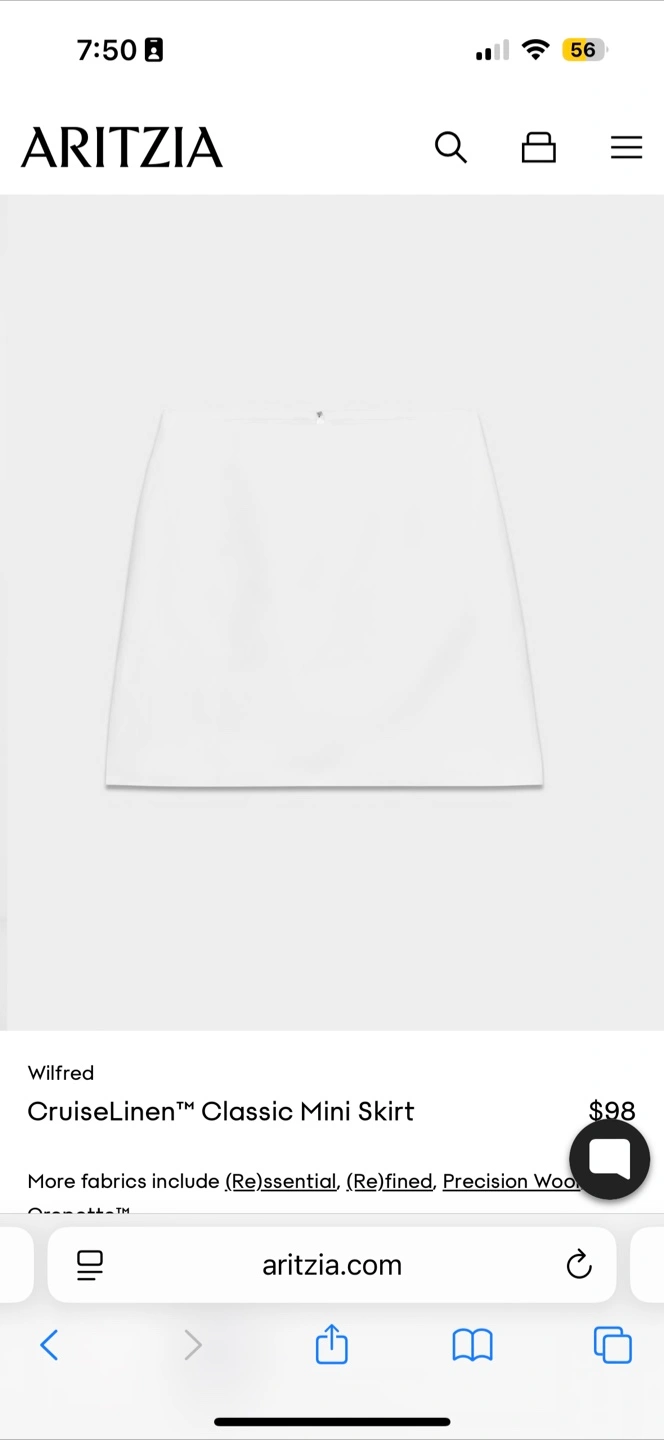Open the tabs overview
The width and height of the screenshot is (664, 1440).
click(x=613, y=1345)
